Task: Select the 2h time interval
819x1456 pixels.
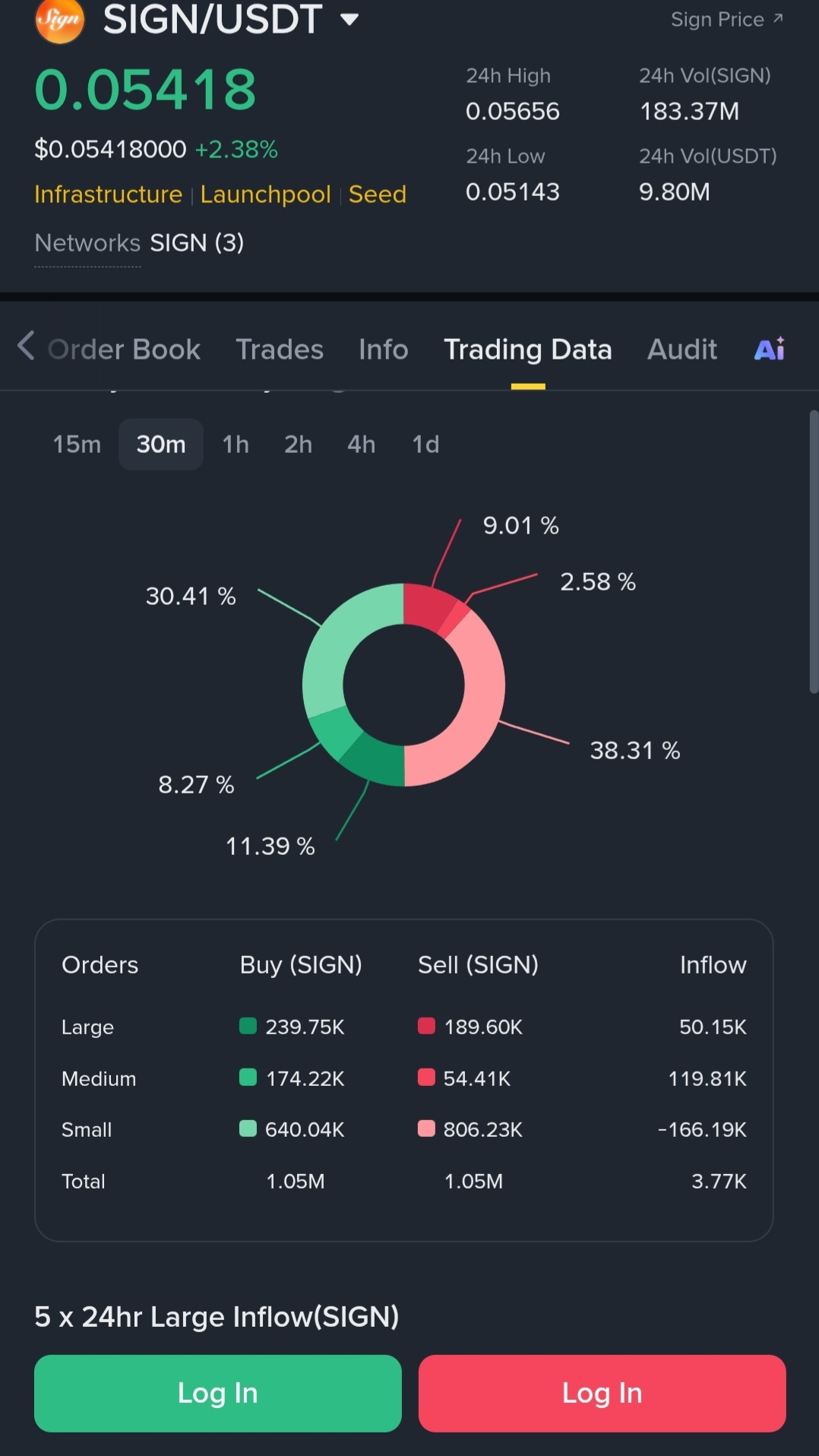Action: (298, 445)
